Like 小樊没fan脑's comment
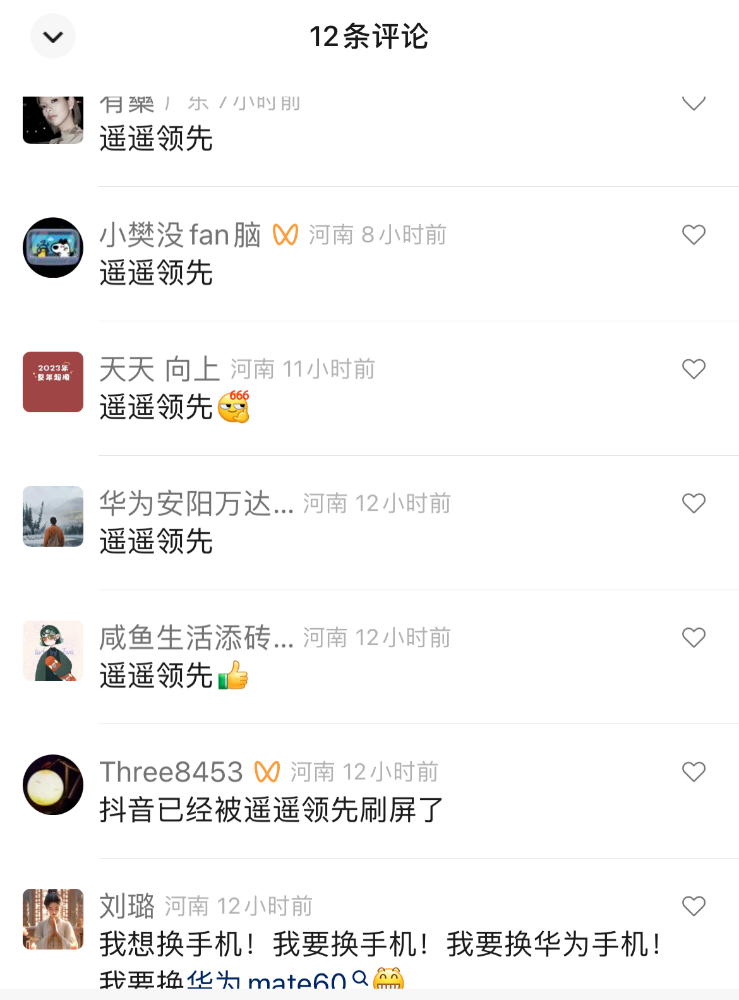Image resolution: width=739 pixels, height=1000 pixels. tap(694, 235)
